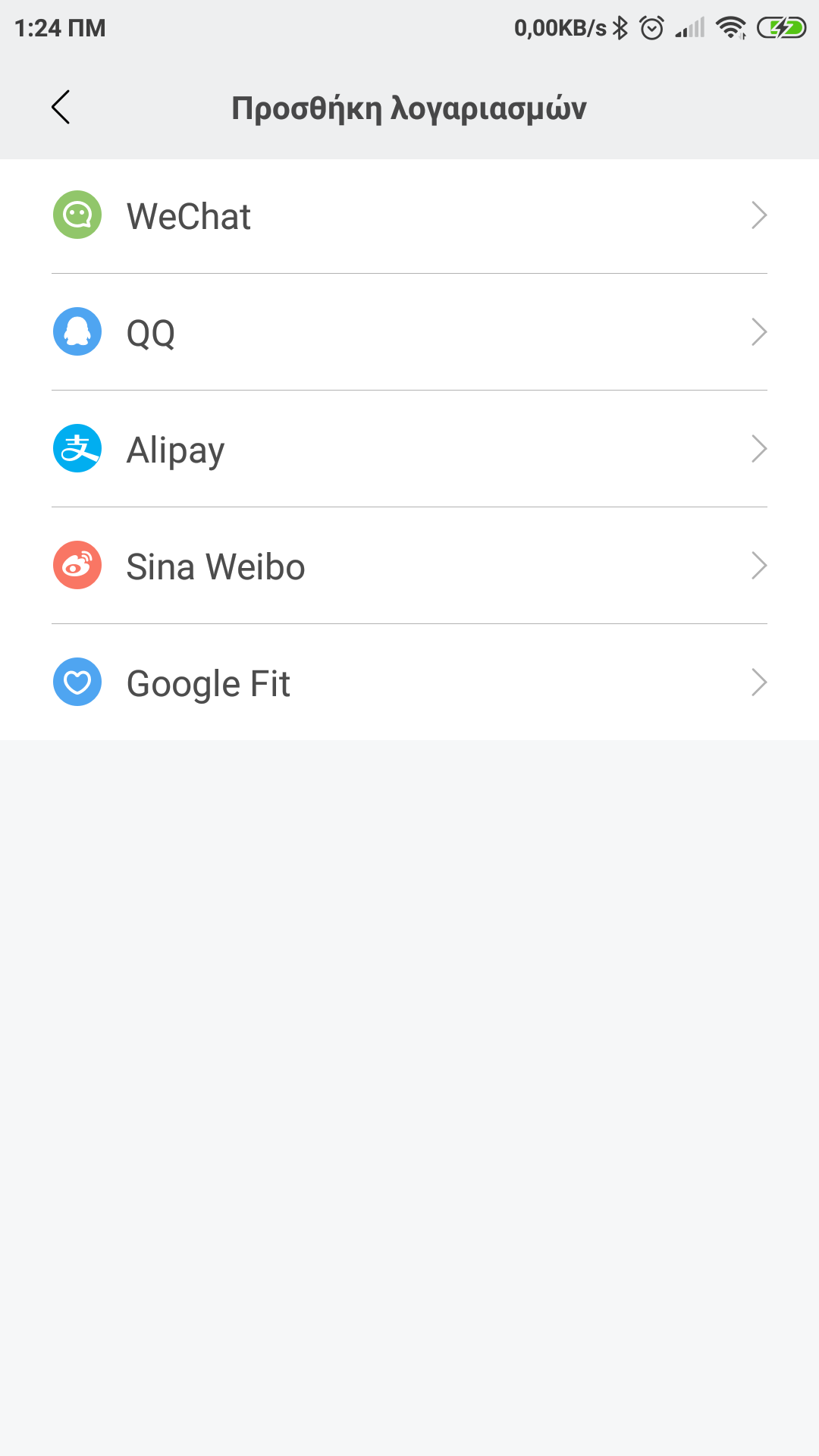Select QQ to link account
The height and width of the screenshot is (1456, 819).
click(x=409, y=333)
